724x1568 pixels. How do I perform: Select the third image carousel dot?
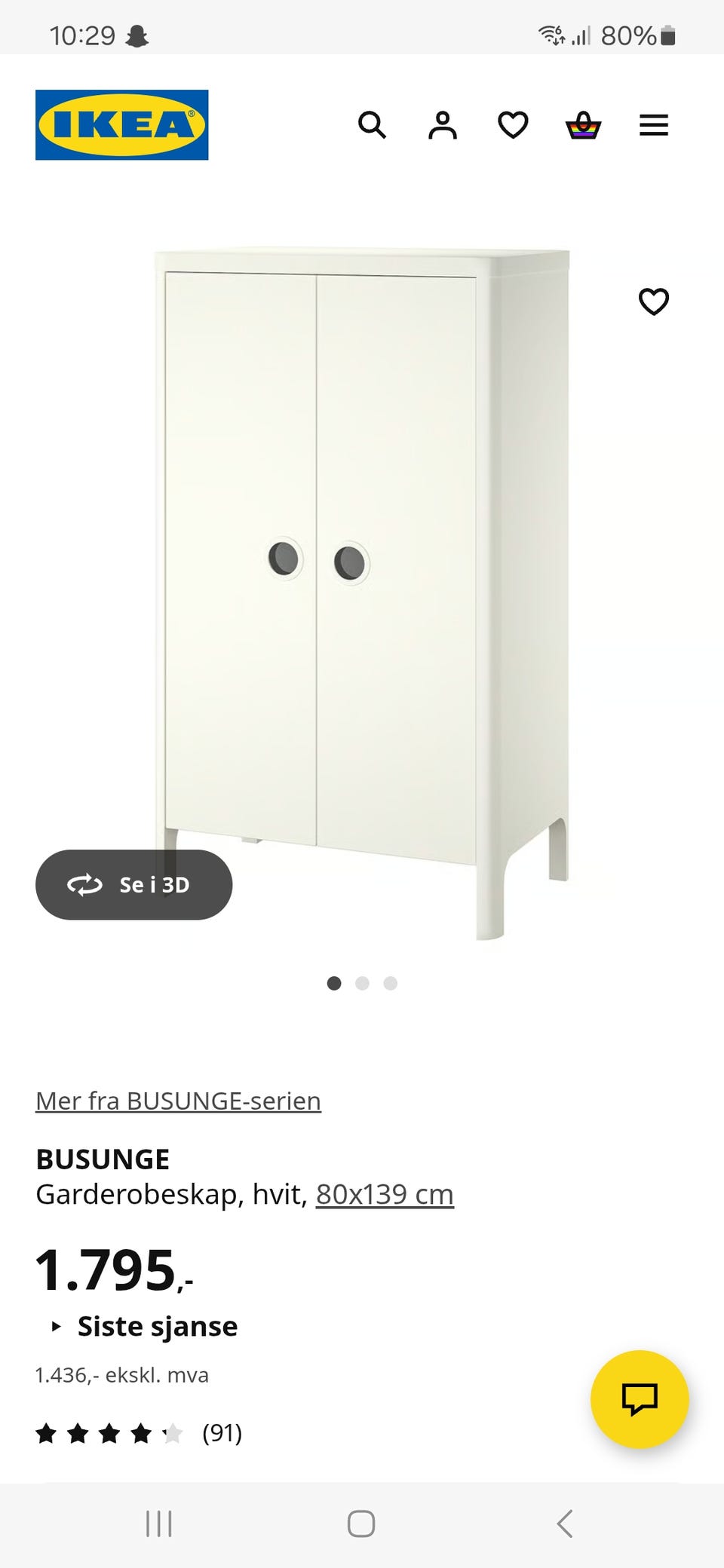click(390, 983)
